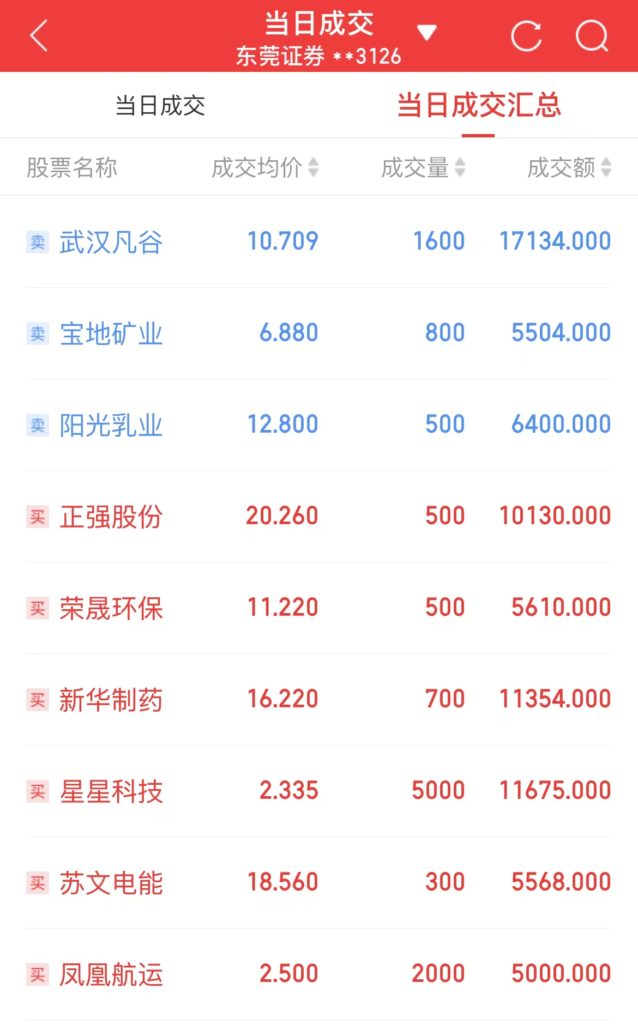This screenshot has height=1024, width=638.
Task: Sort by 成交均价 column
Action: [x=265, y=168]
